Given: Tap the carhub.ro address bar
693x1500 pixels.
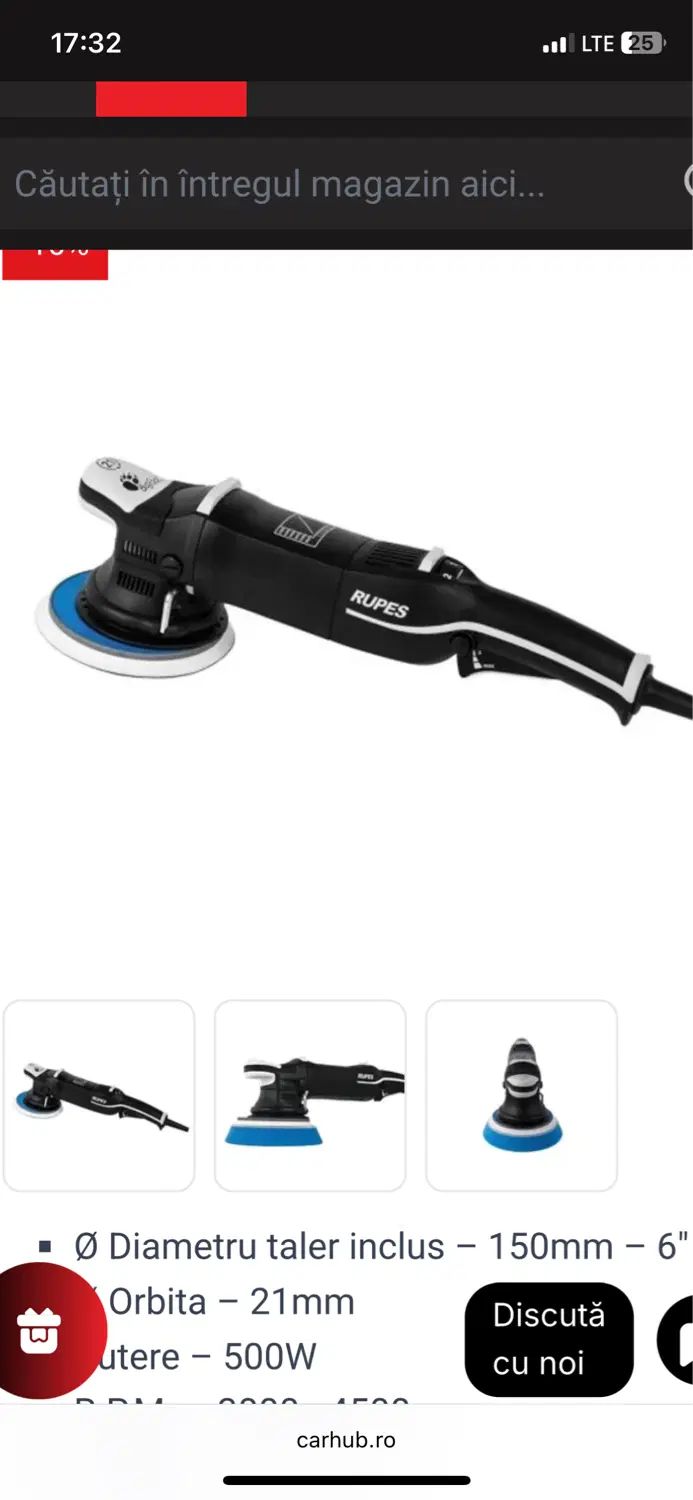Looking at the screenshot, I should pyautogui.click(x=346, y=1440).
